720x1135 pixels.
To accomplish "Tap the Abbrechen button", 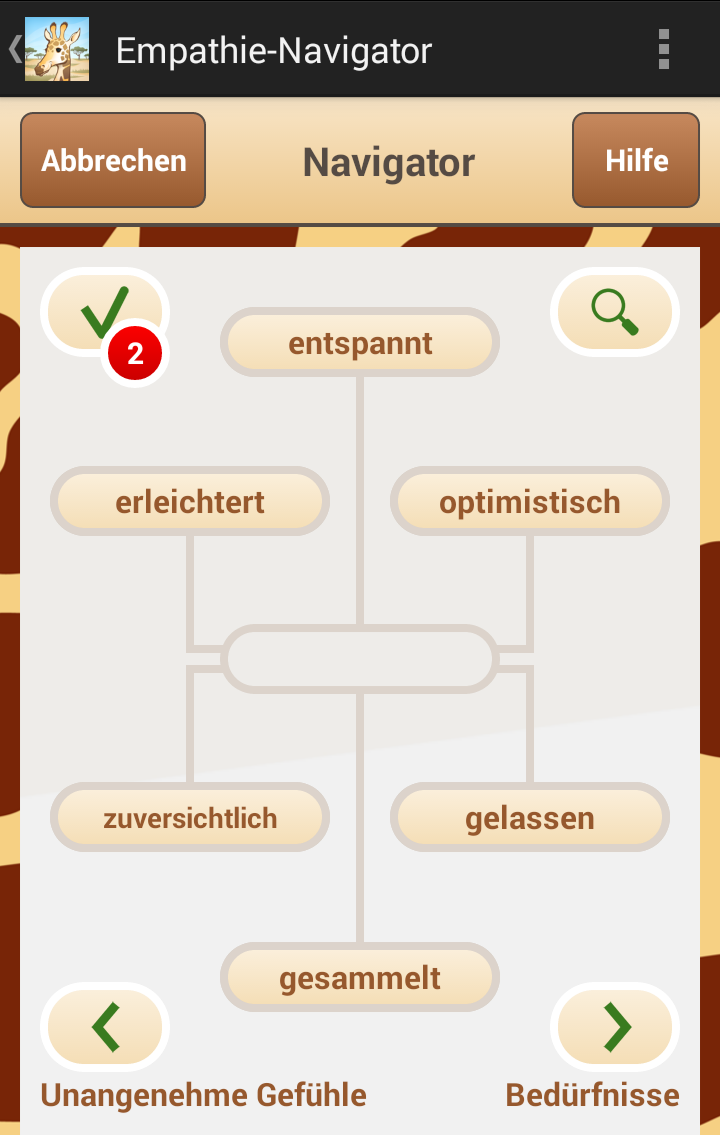I will pyautogui.click(x=113, y=161).
